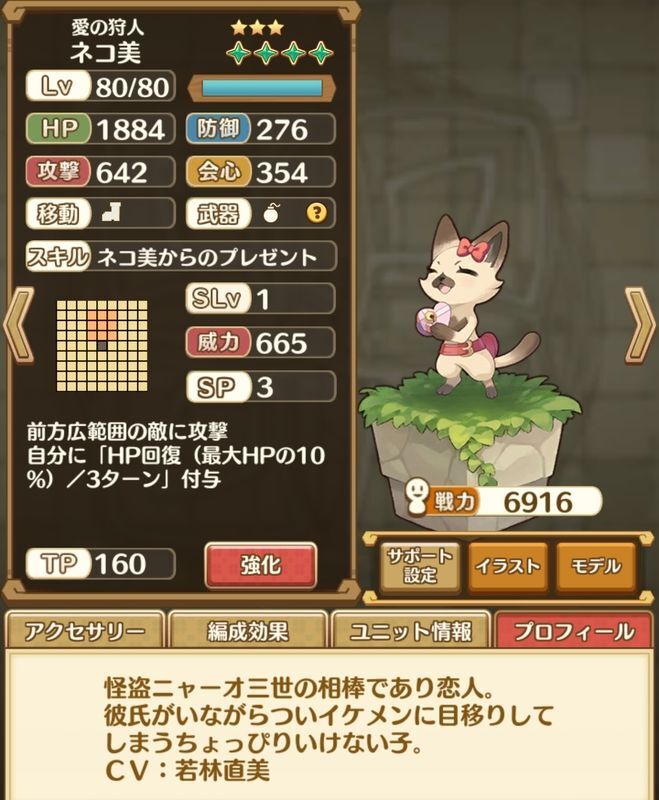Select the プロフィール tab
Viewport: 659px width, 800px height.
[x=572, y=632]
